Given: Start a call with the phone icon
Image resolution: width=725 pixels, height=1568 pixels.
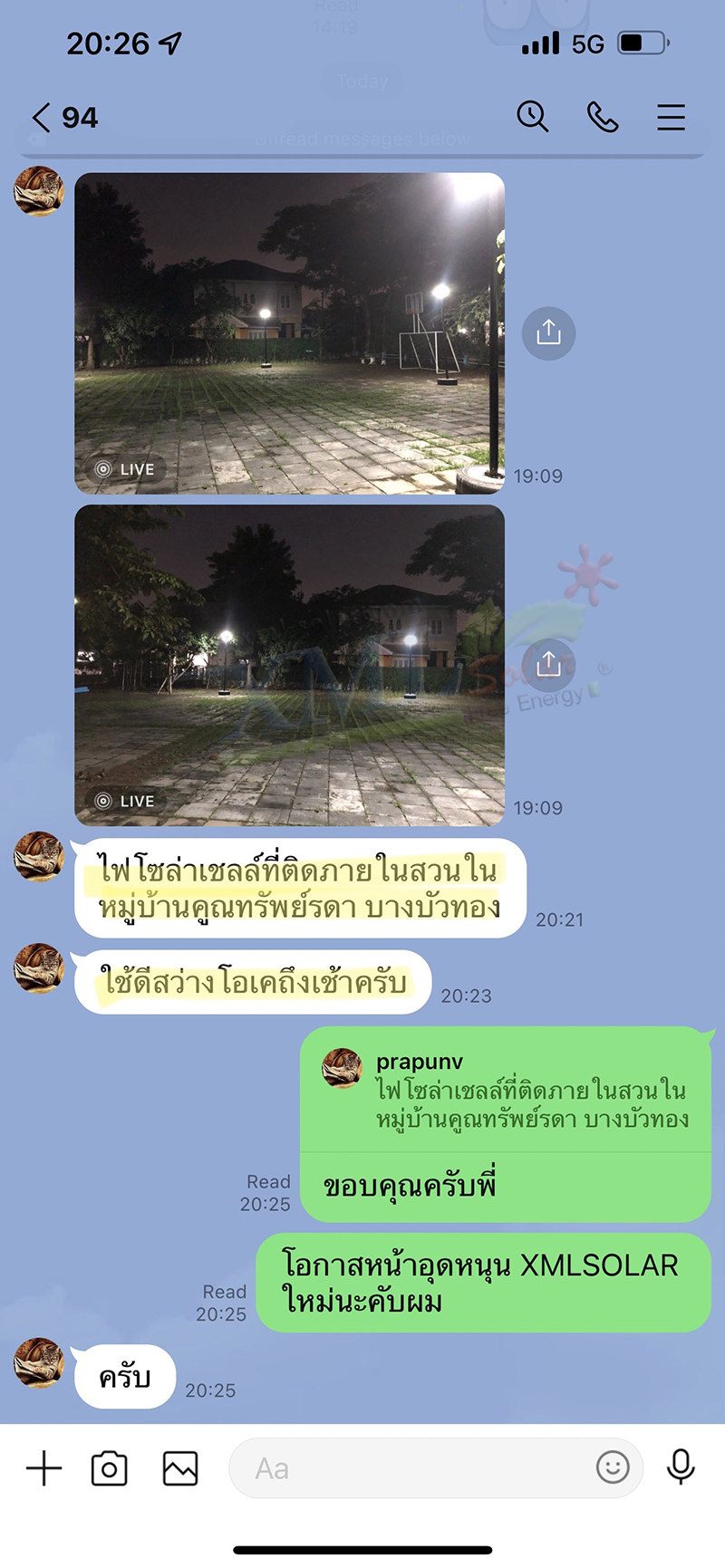Looking at the screenshot, I should tap(603, 118).
